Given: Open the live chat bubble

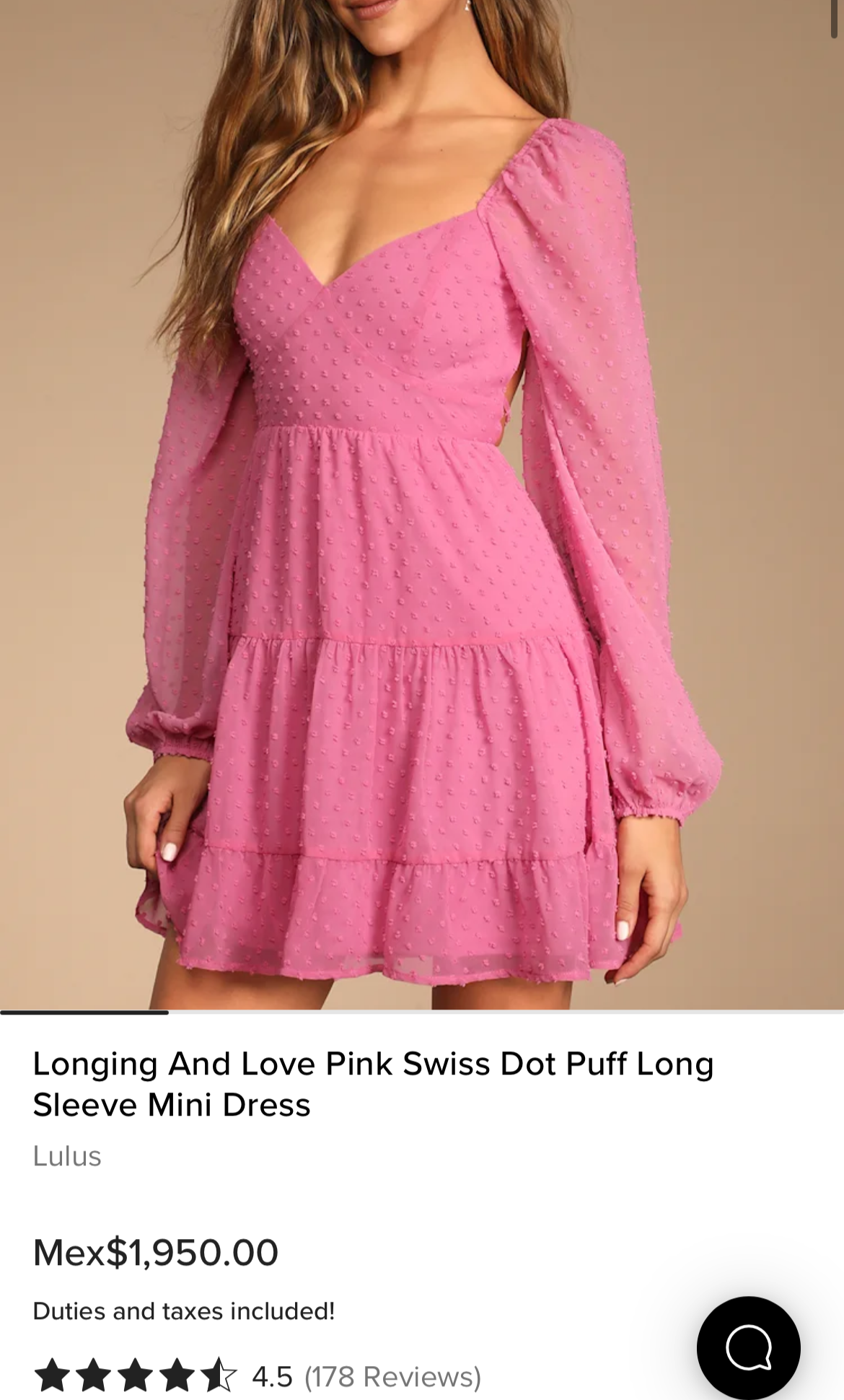Looking at the screenshot, I should tap(748, 1347).
